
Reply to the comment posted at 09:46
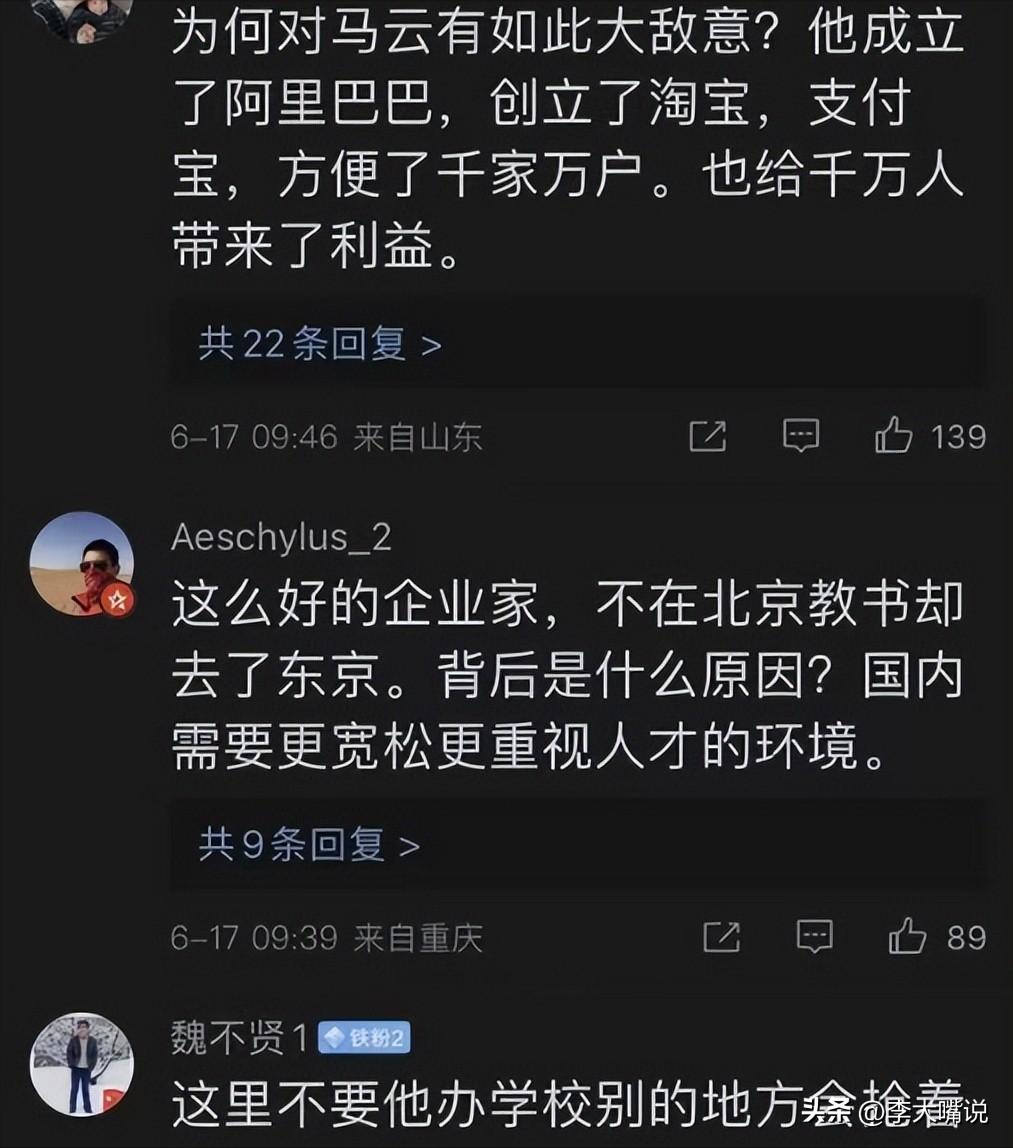coord(800,436)
